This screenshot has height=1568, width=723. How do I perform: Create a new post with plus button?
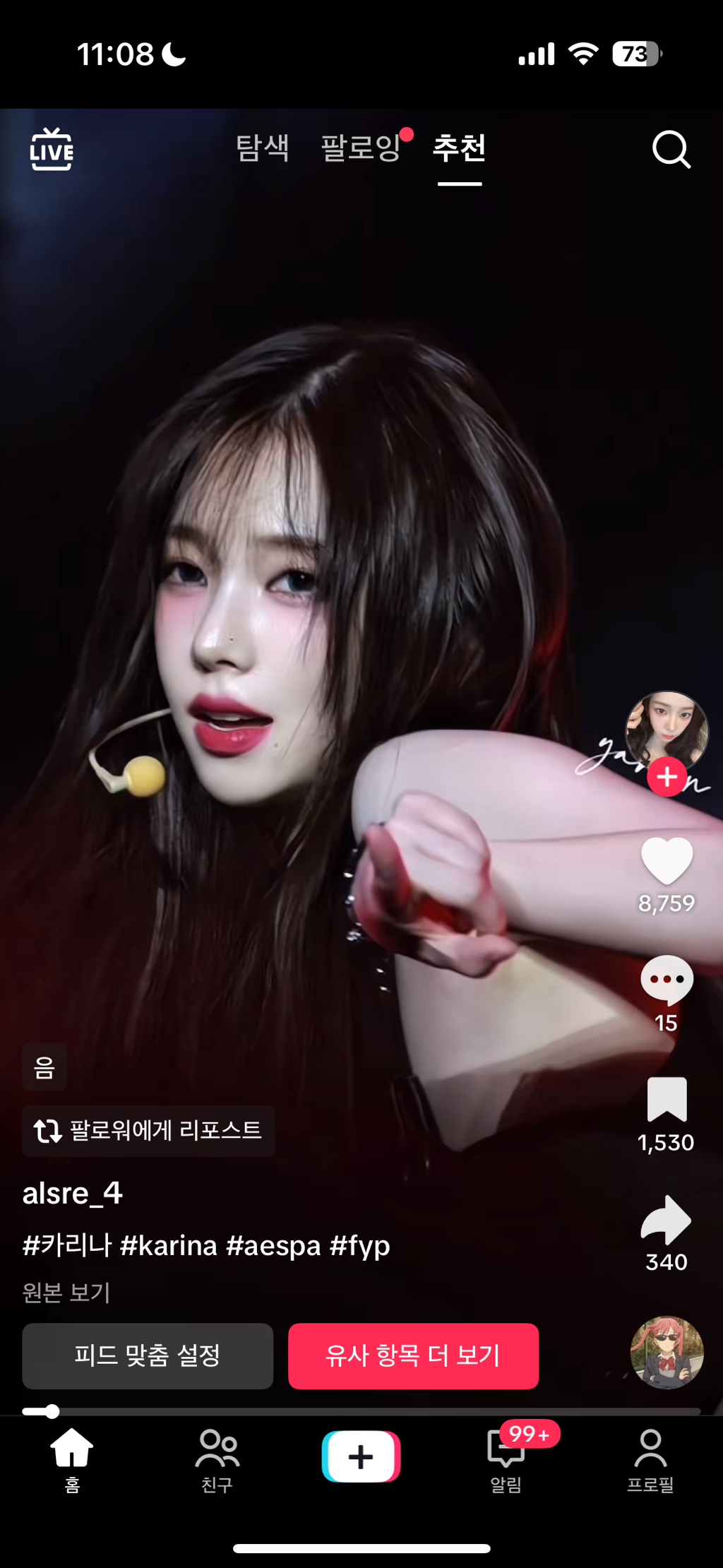point(361,1456)
